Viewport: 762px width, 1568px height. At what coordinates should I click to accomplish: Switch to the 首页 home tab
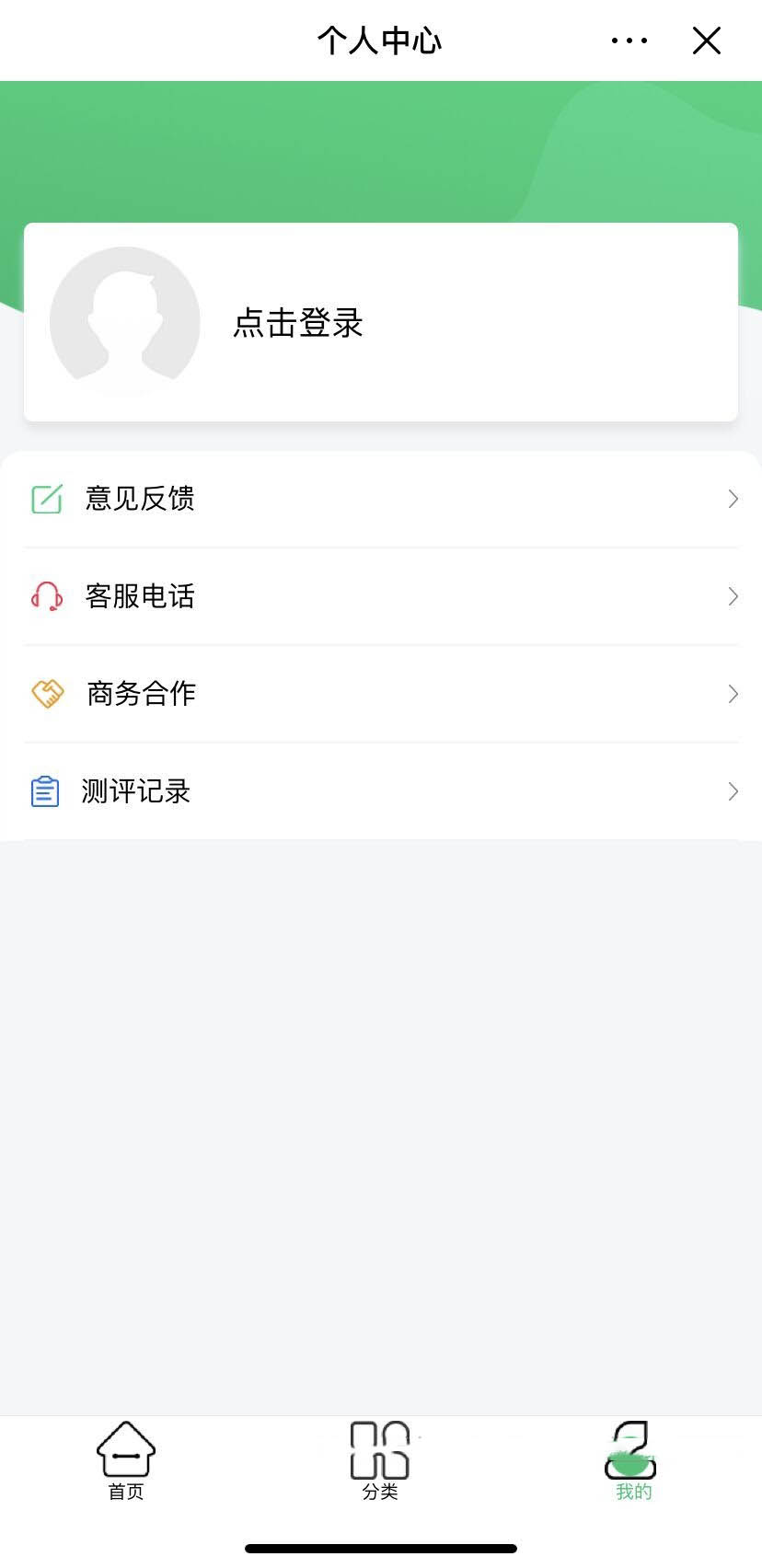[x=126, y=1460]
